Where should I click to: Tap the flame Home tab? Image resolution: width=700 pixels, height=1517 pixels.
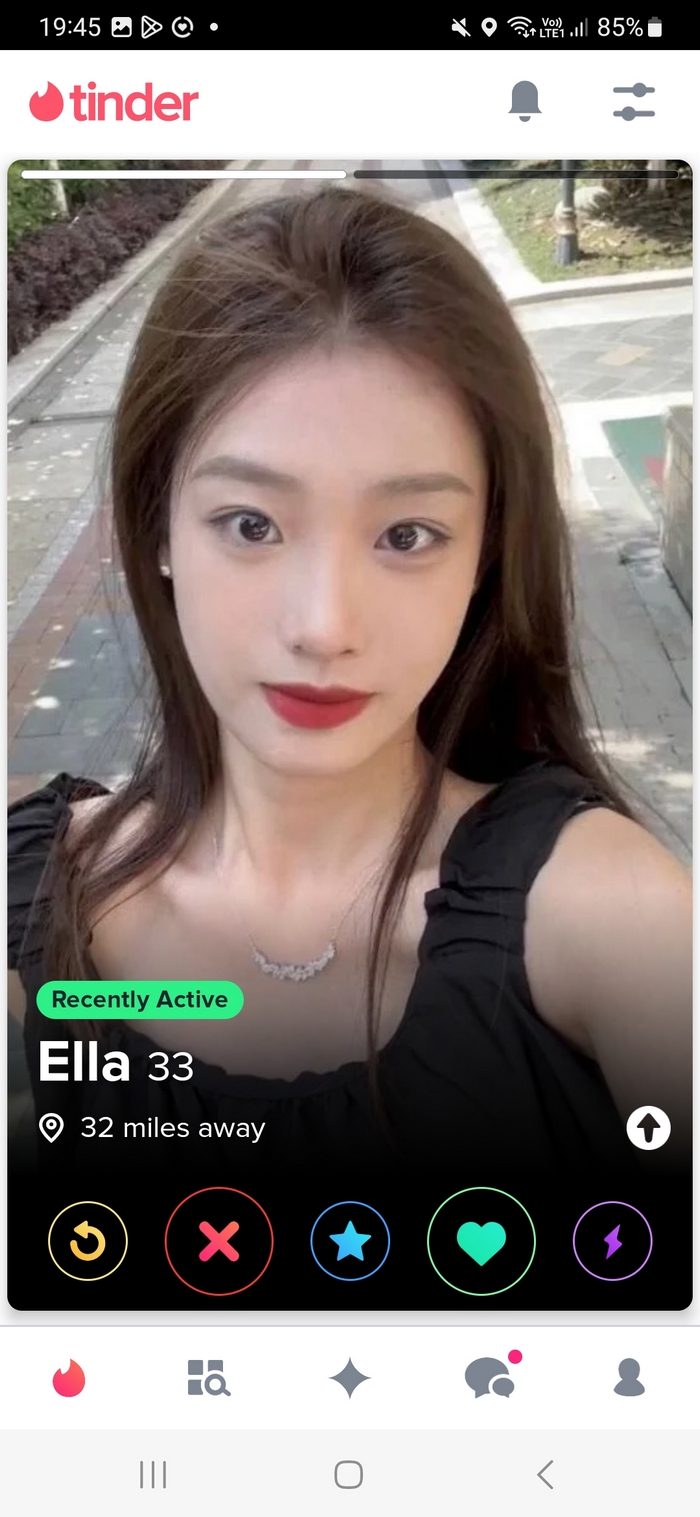point(70,1378)
